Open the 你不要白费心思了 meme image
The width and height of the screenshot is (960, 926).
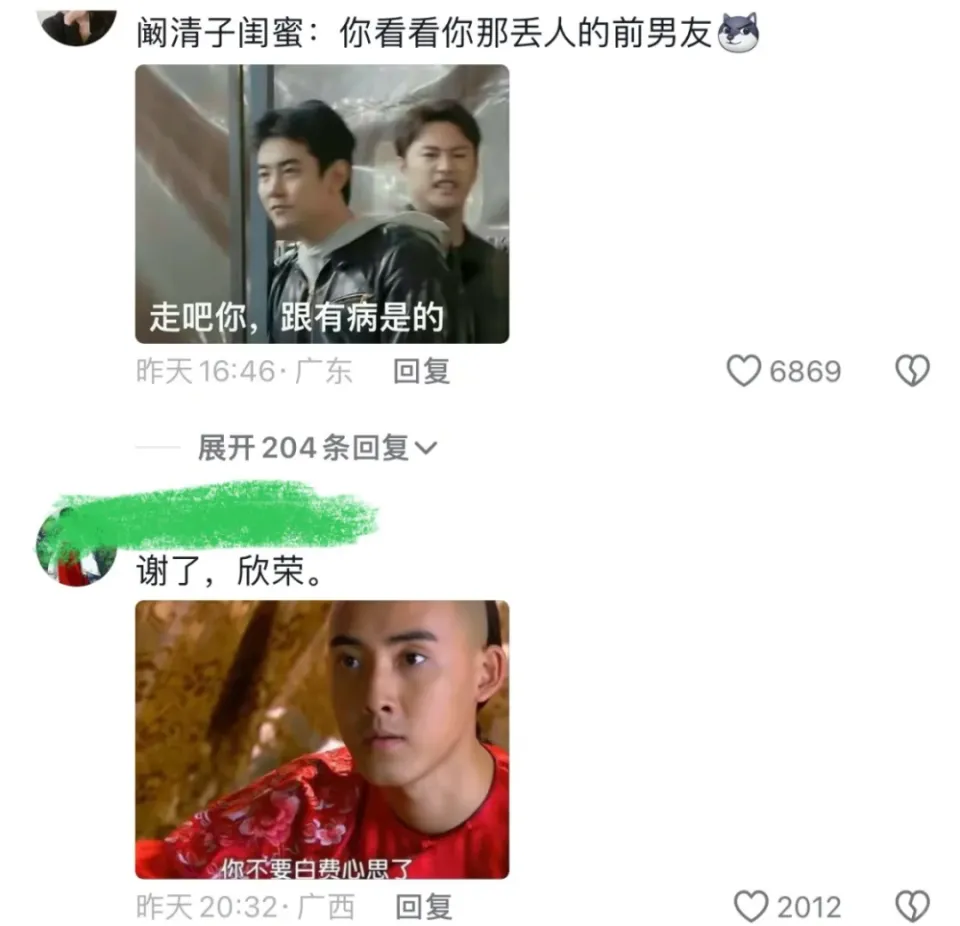[x=322, y=739]
